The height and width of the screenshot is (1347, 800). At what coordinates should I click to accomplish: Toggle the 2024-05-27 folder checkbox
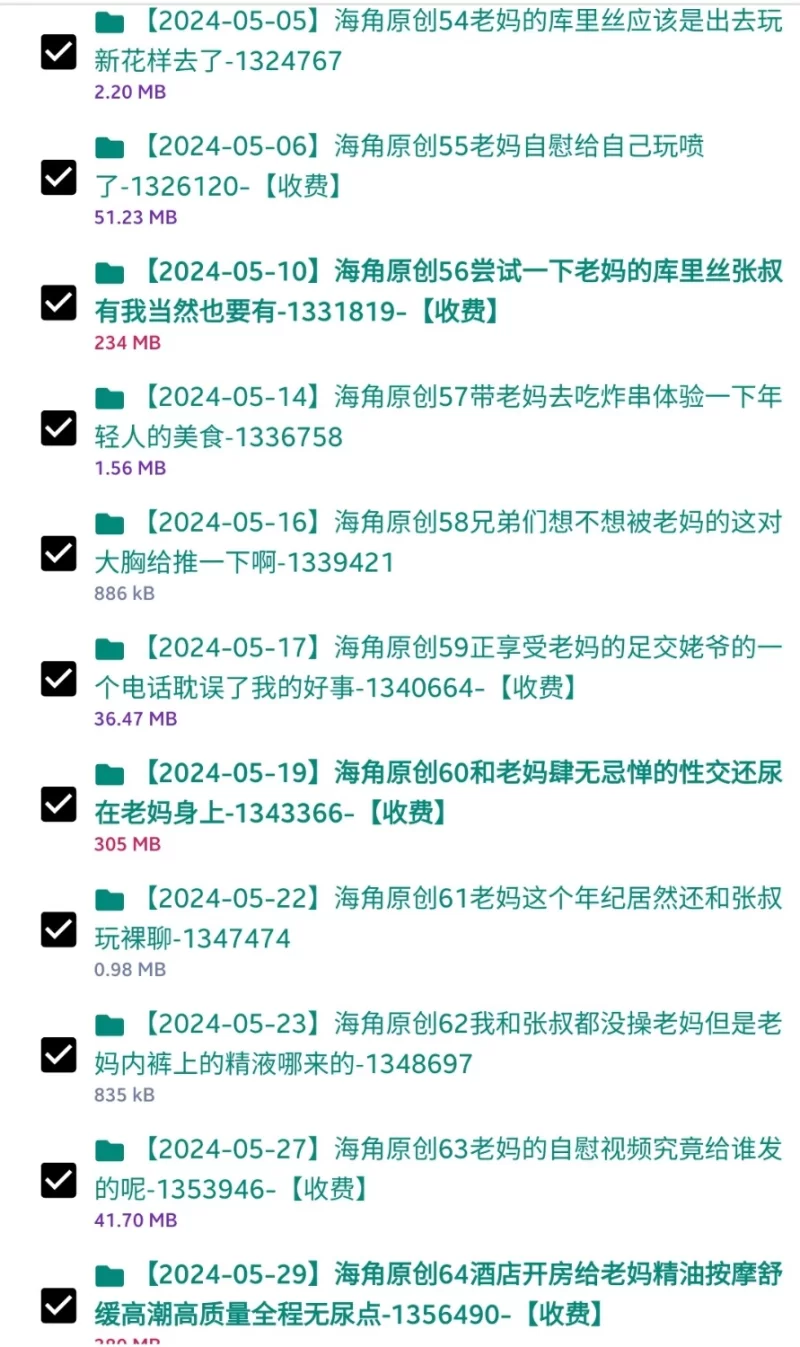click(59, 1180)
